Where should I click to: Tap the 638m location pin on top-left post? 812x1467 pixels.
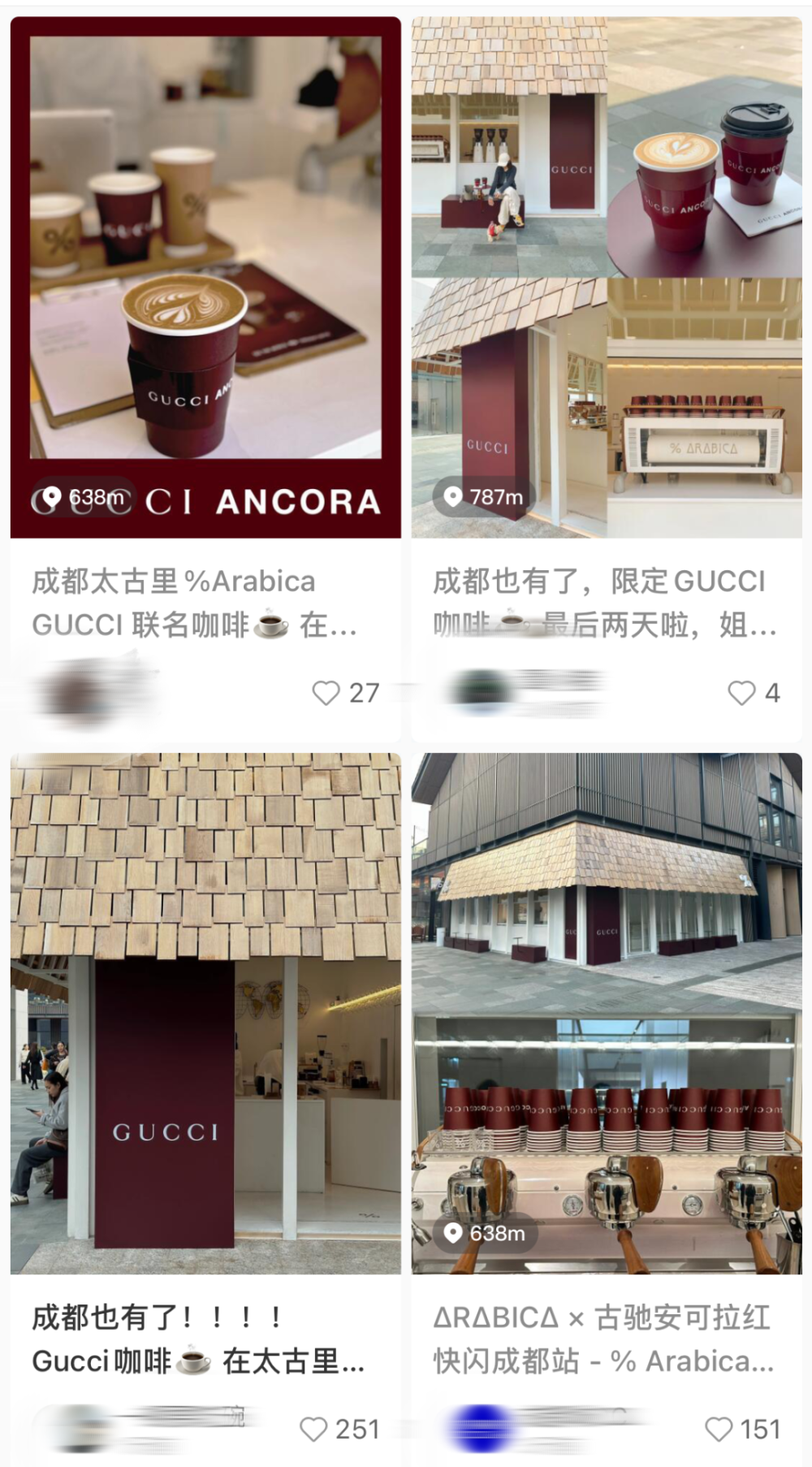click(x=80, y=500)
